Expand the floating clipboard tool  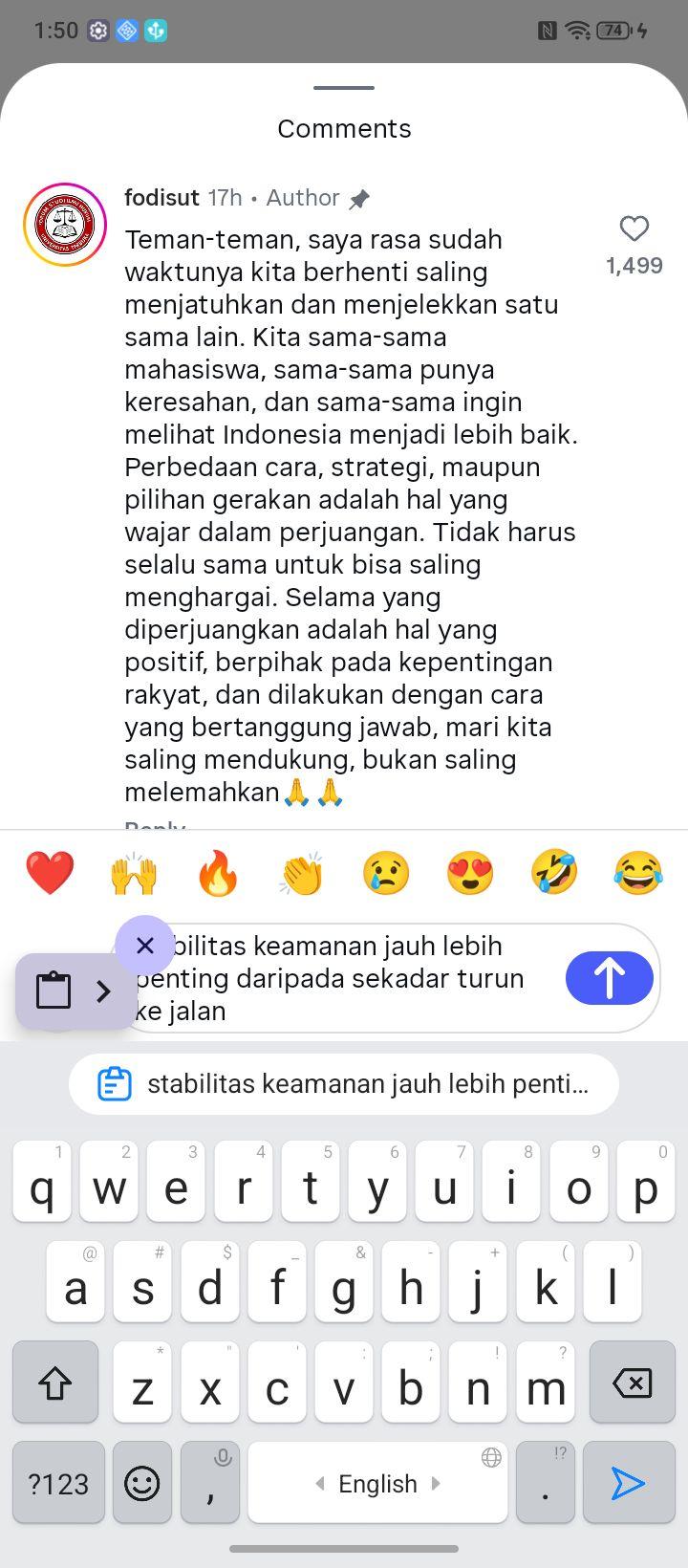[x=75, y=991]
